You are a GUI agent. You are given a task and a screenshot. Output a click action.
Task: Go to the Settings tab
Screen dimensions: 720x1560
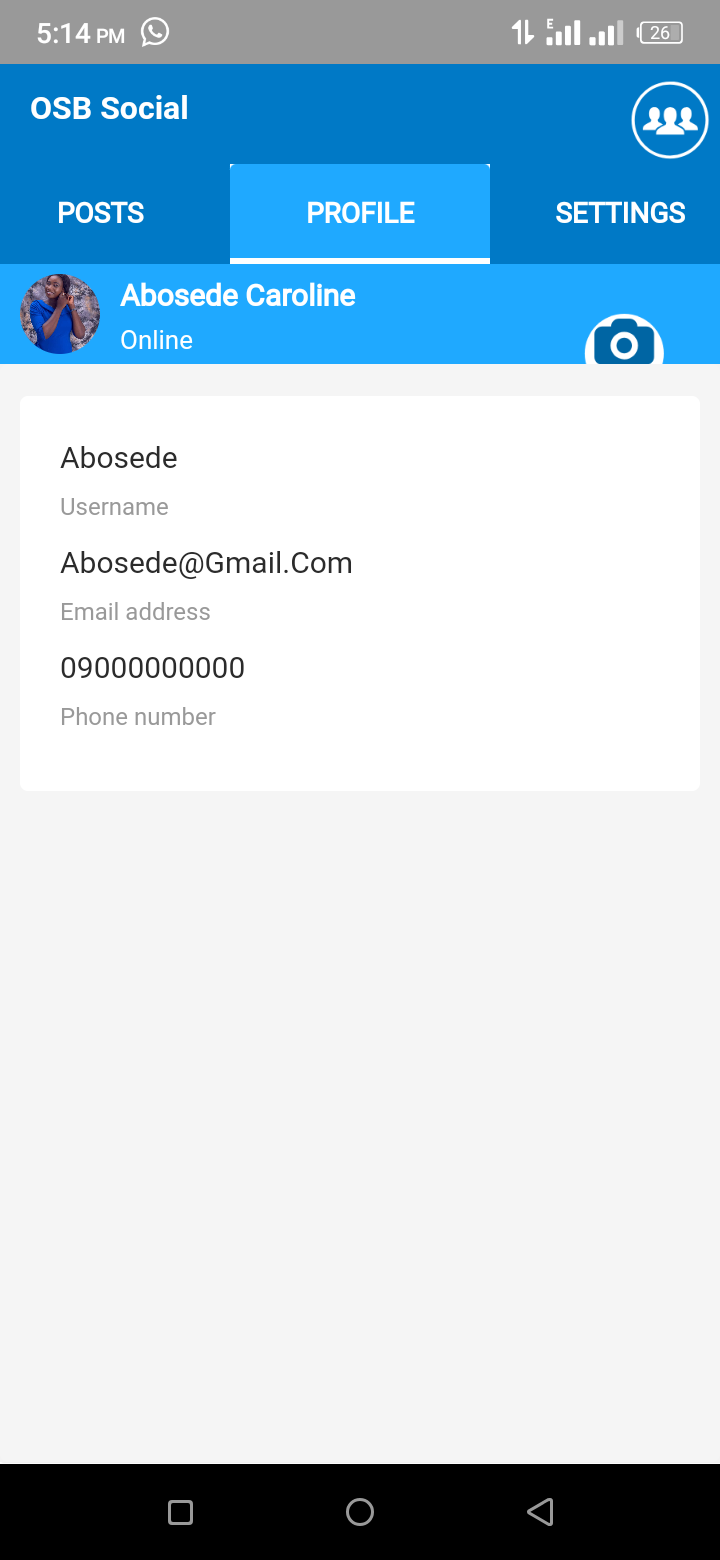pyautogui.click(x=620, y=213)
